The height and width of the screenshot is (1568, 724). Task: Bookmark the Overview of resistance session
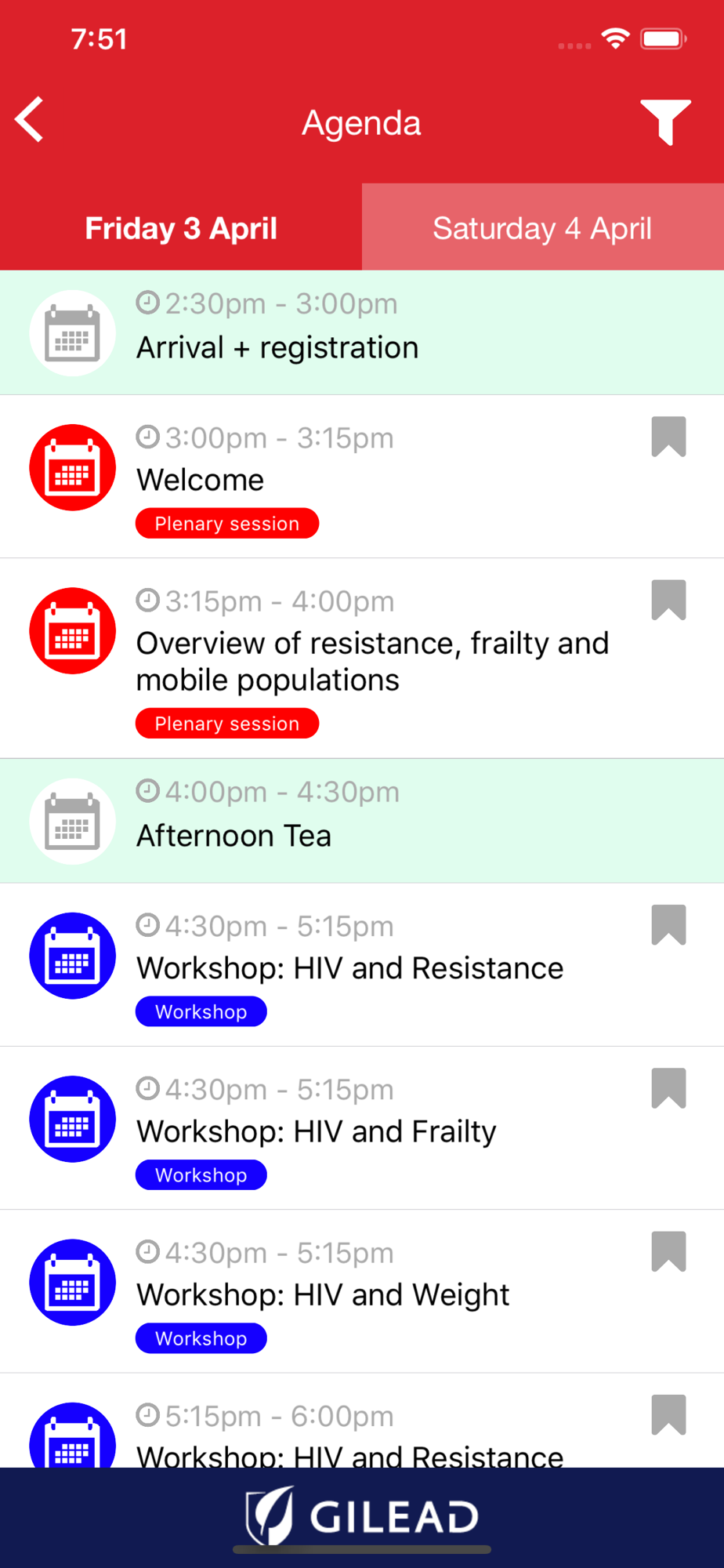pyautogui.click(x=668, y=600)
